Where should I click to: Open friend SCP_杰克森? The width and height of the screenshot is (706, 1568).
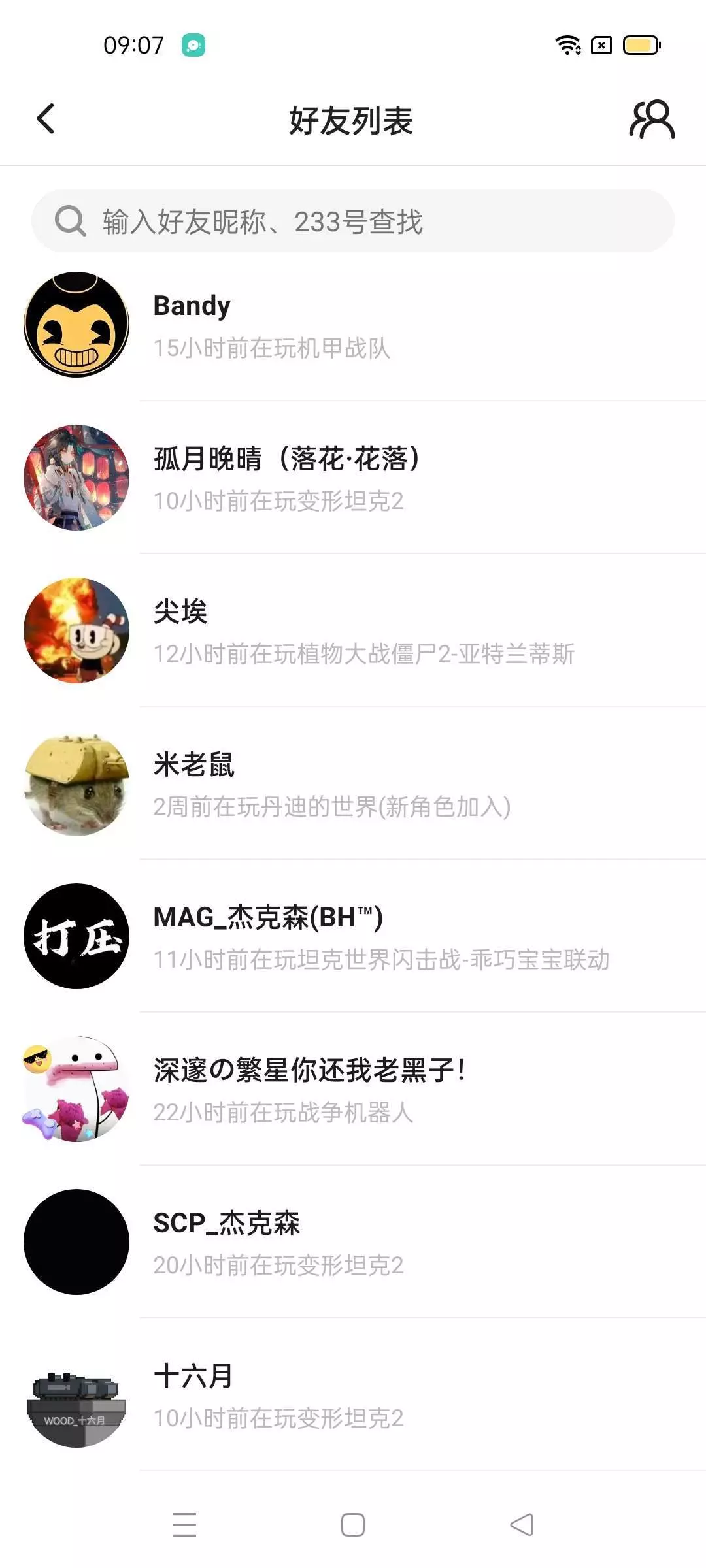click(353, 1243)
